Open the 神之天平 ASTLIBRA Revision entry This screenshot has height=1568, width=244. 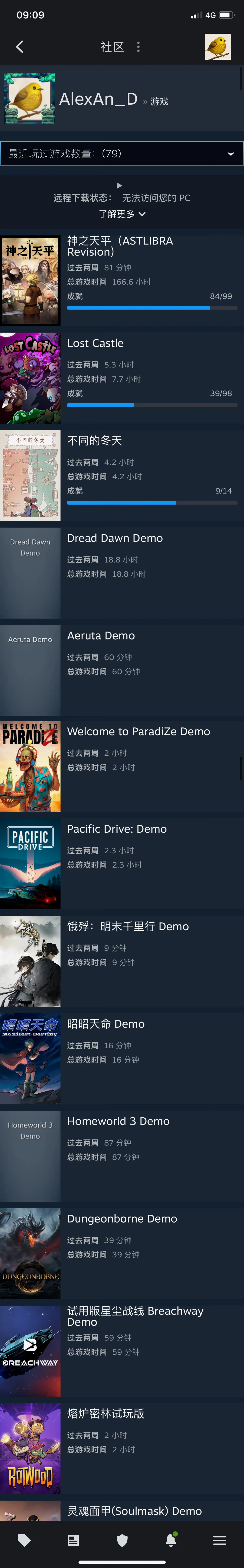coord(120,246)
